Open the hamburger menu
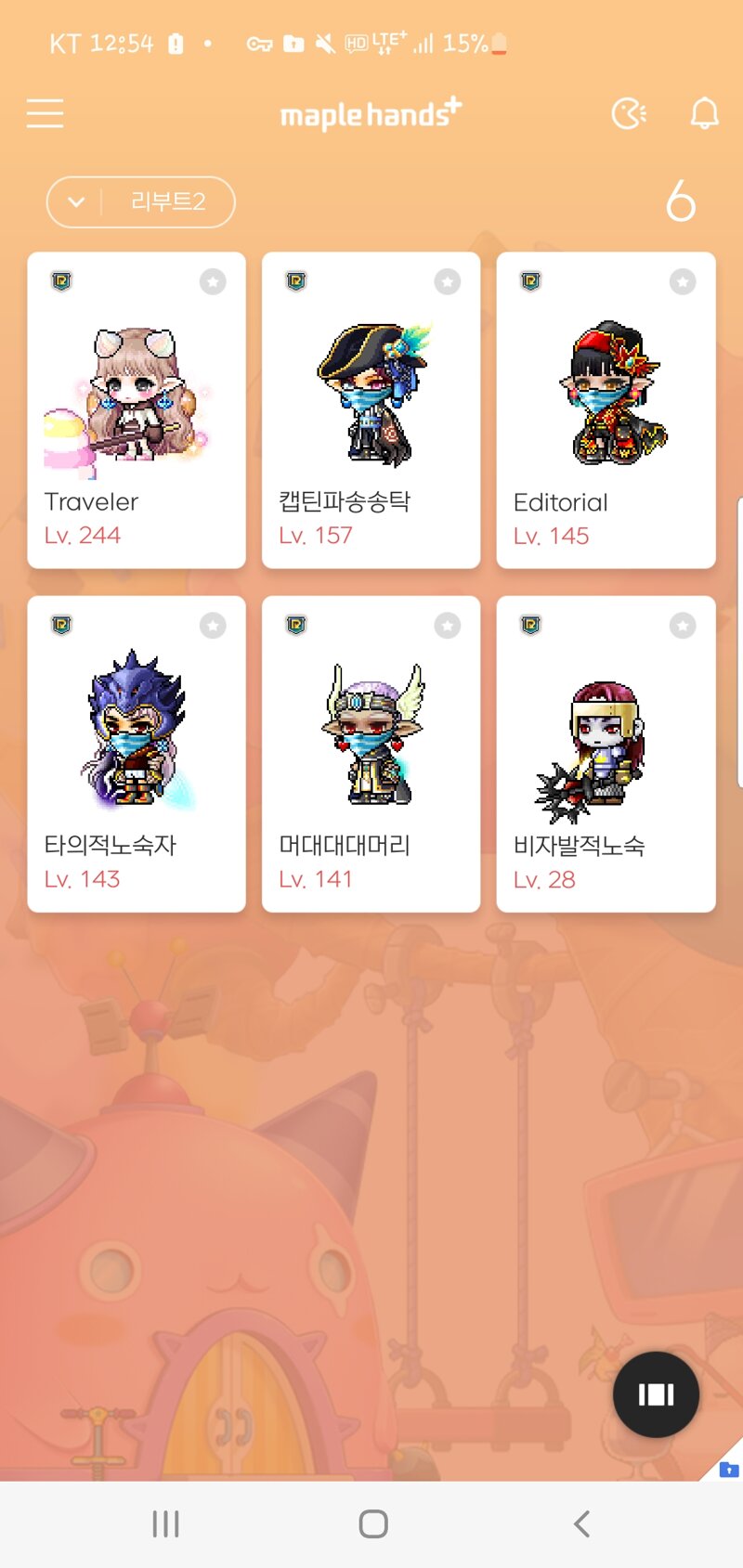Screen dimensions: 743x1568 (x=45, y=113)
